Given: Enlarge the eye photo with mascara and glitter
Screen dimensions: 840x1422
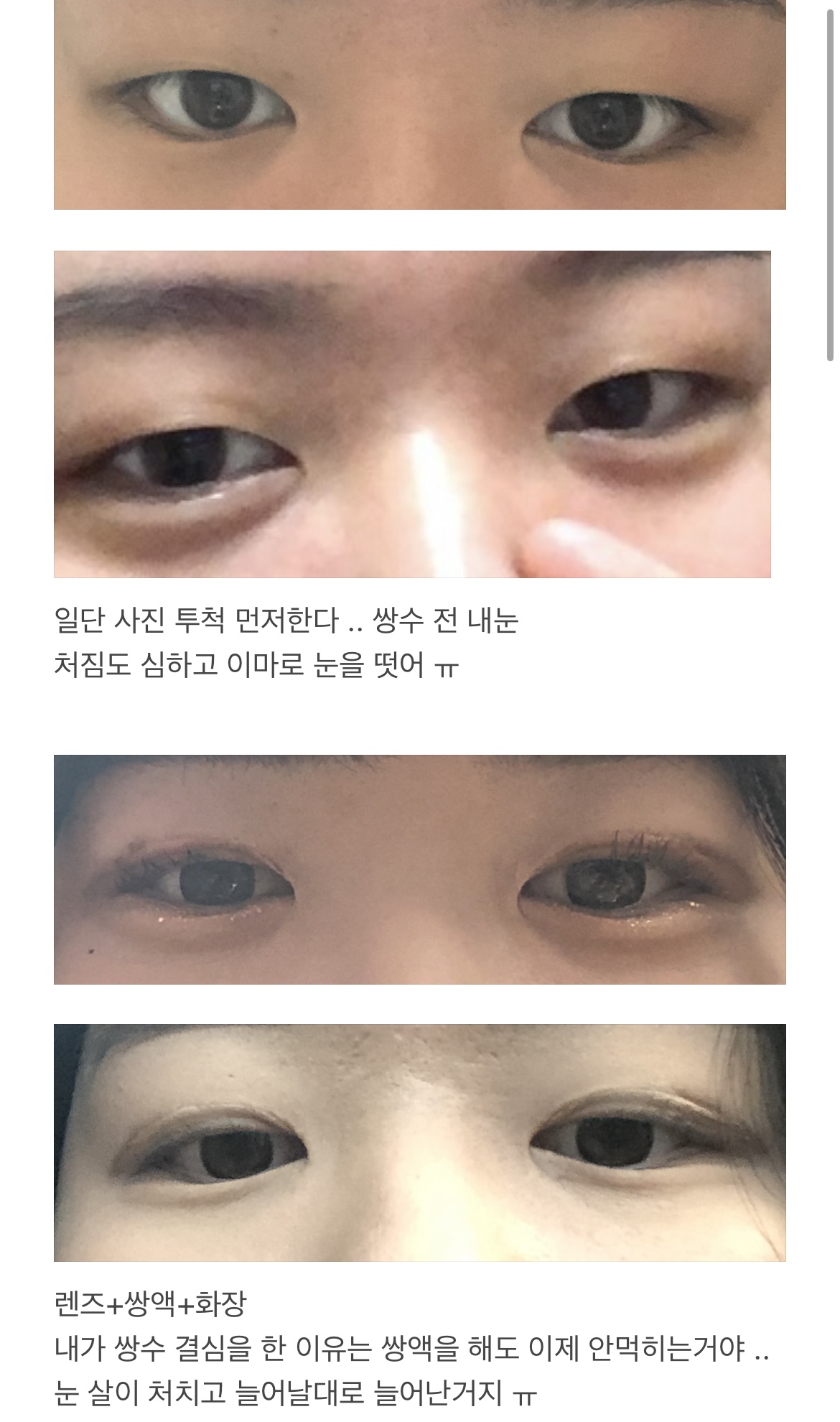Looking at the screenshot, I should 419,869.
